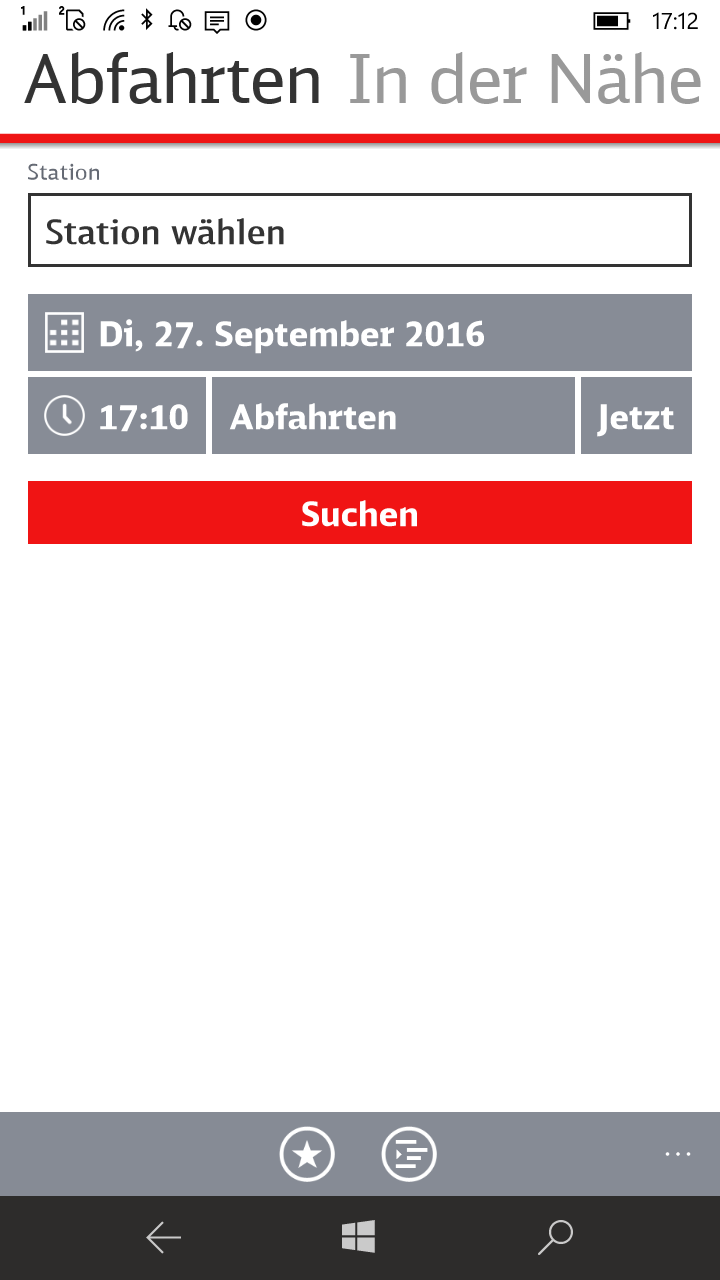Image resolution: width=720 pixels, height=1280 pixels.
Task: Open the list icon in the app bar
Action: coord(410,1155)
